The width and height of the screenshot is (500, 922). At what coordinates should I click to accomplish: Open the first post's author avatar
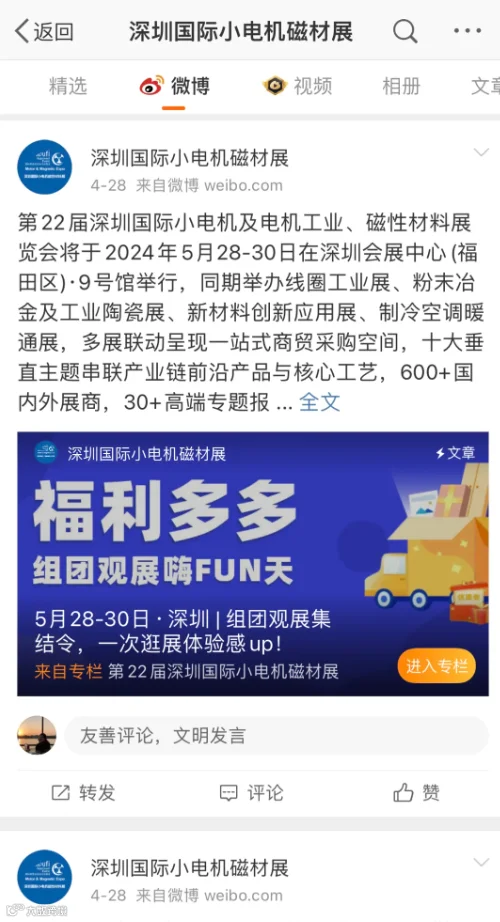click(x=45, y=167)
